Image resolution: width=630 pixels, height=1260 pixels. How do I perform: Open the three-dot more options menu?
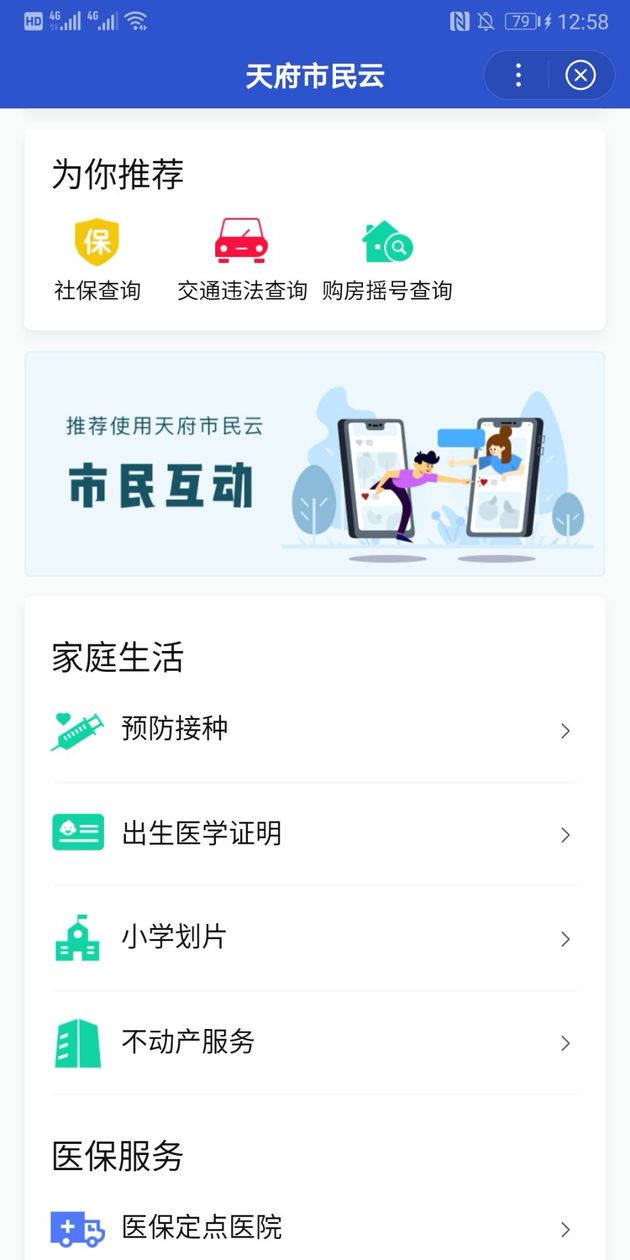518,75
